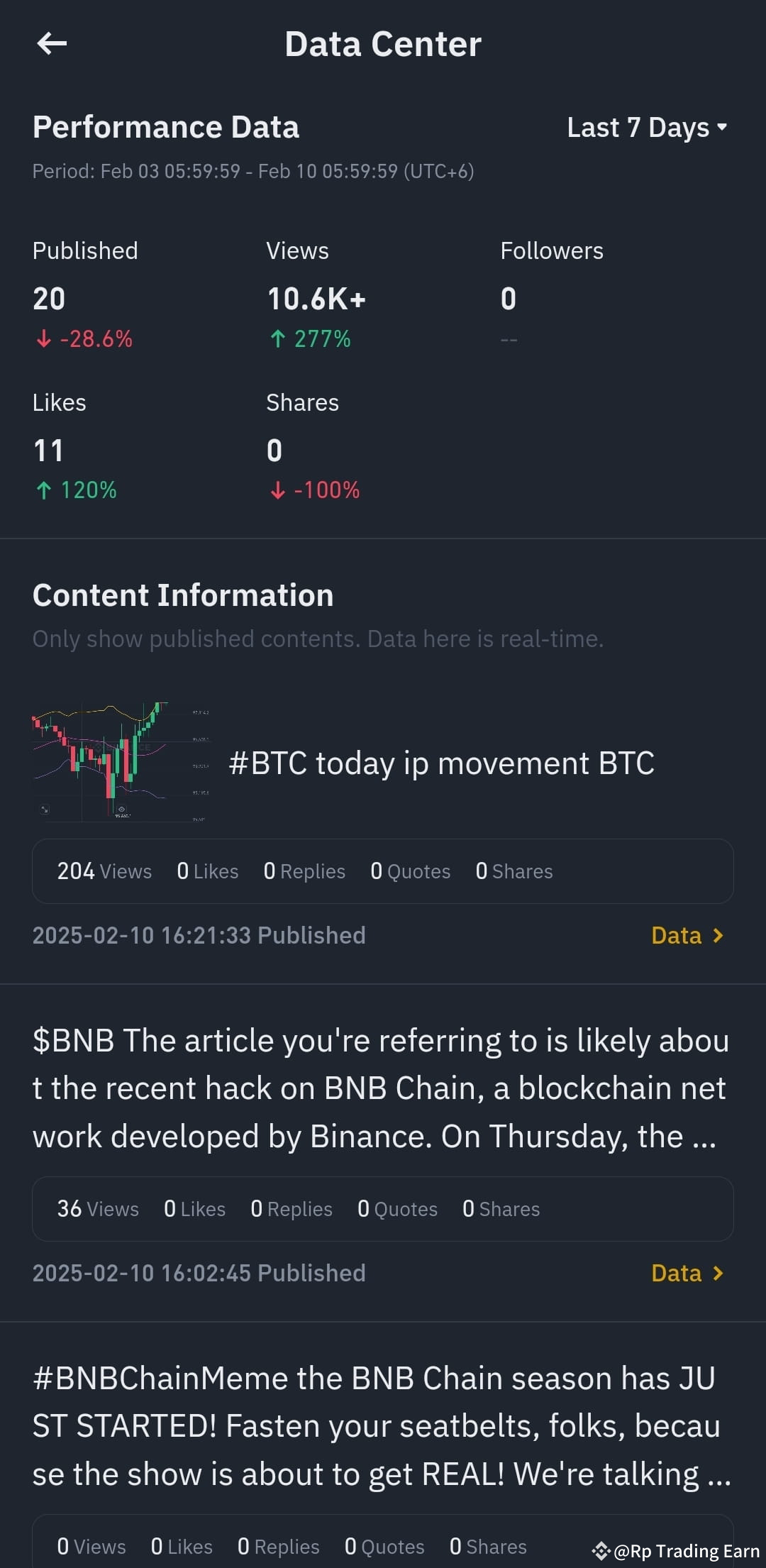
Task: Click the downward arrow beside Published -28.6%
Action: click(x=44, y=339)
